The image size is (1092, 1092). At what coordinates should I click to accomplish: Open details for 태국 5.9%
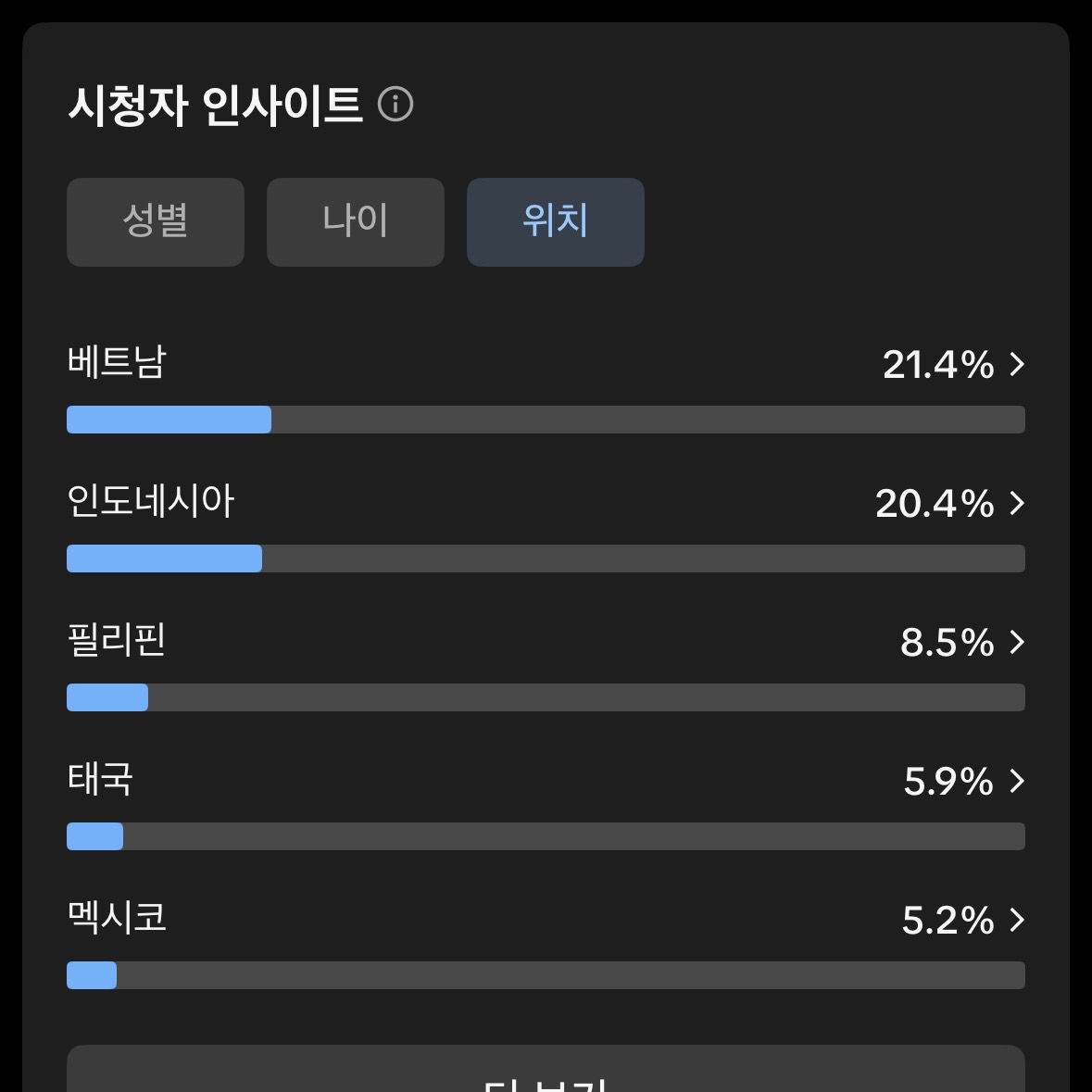[1015, 781]
